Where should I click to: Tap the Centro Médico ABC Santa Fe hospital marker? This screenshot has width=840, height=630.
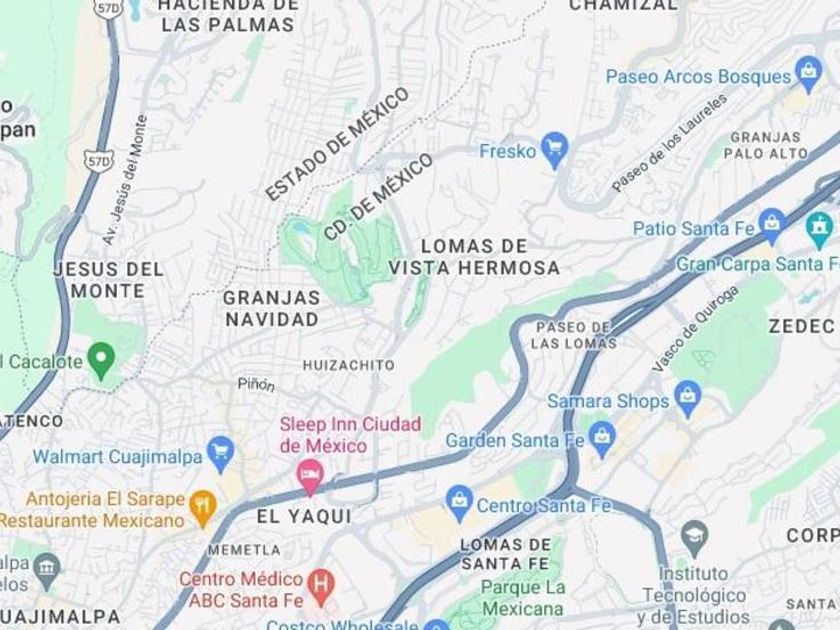point(321,587)
